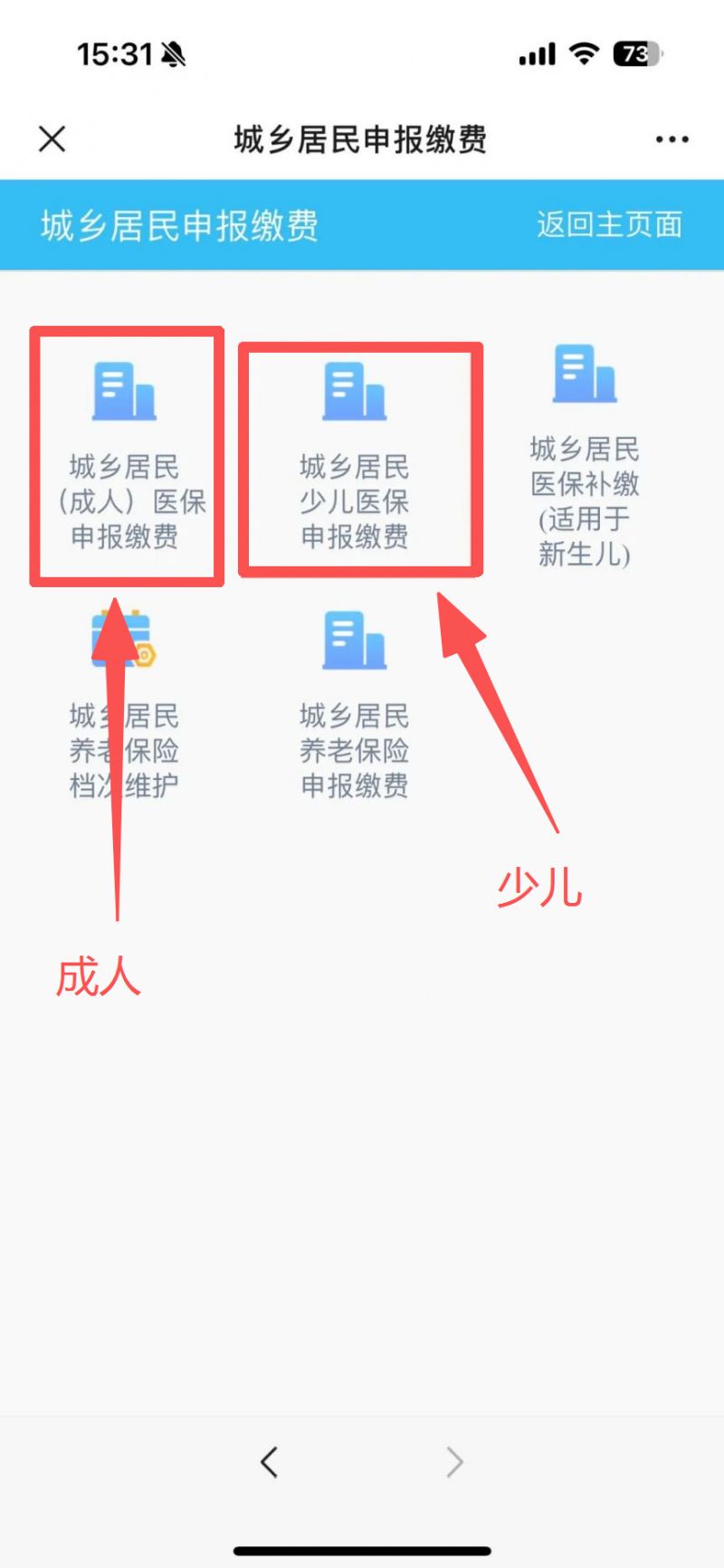Viewport: 724px width, 1568px height.
Task: Open the three-dot overflow menu
Action: (672, 139)
